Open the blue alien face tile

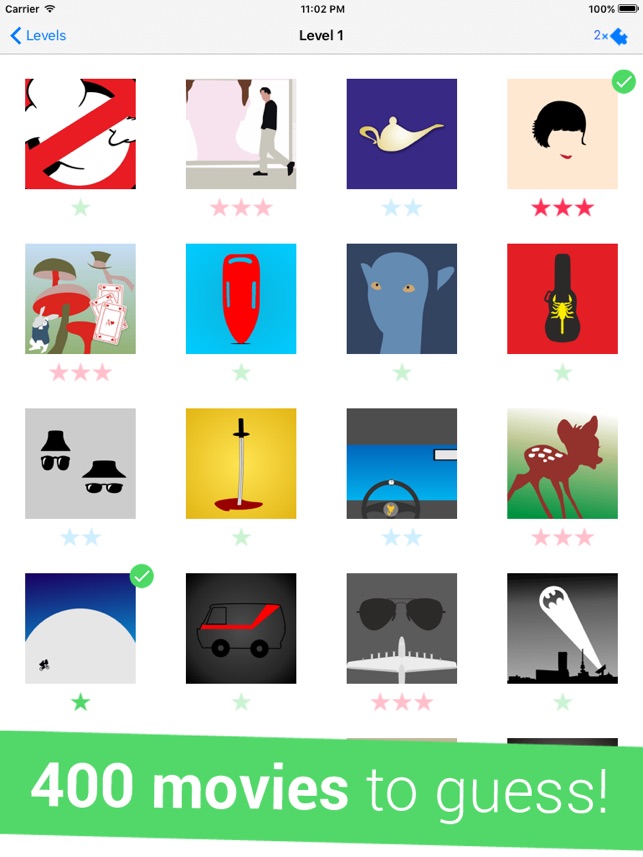[x=401, y=298]
